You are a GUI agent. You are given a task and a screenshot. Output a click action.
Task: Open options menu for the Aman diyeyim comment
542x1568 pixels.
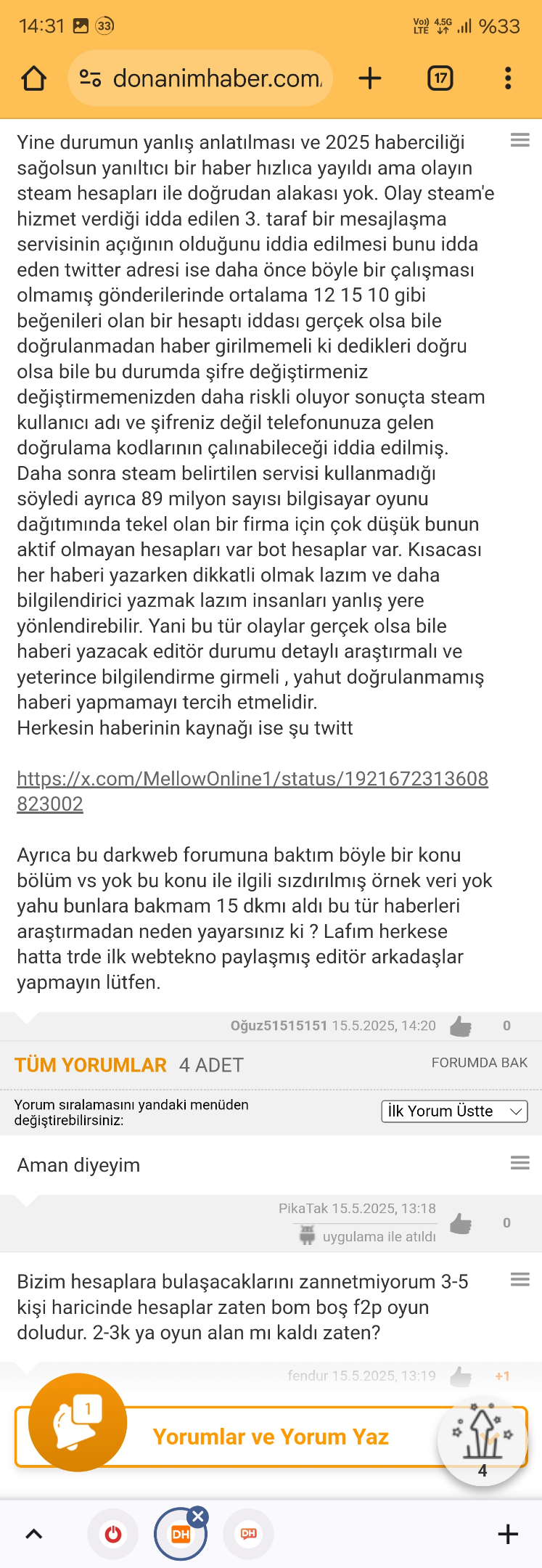pos(520,1164)
